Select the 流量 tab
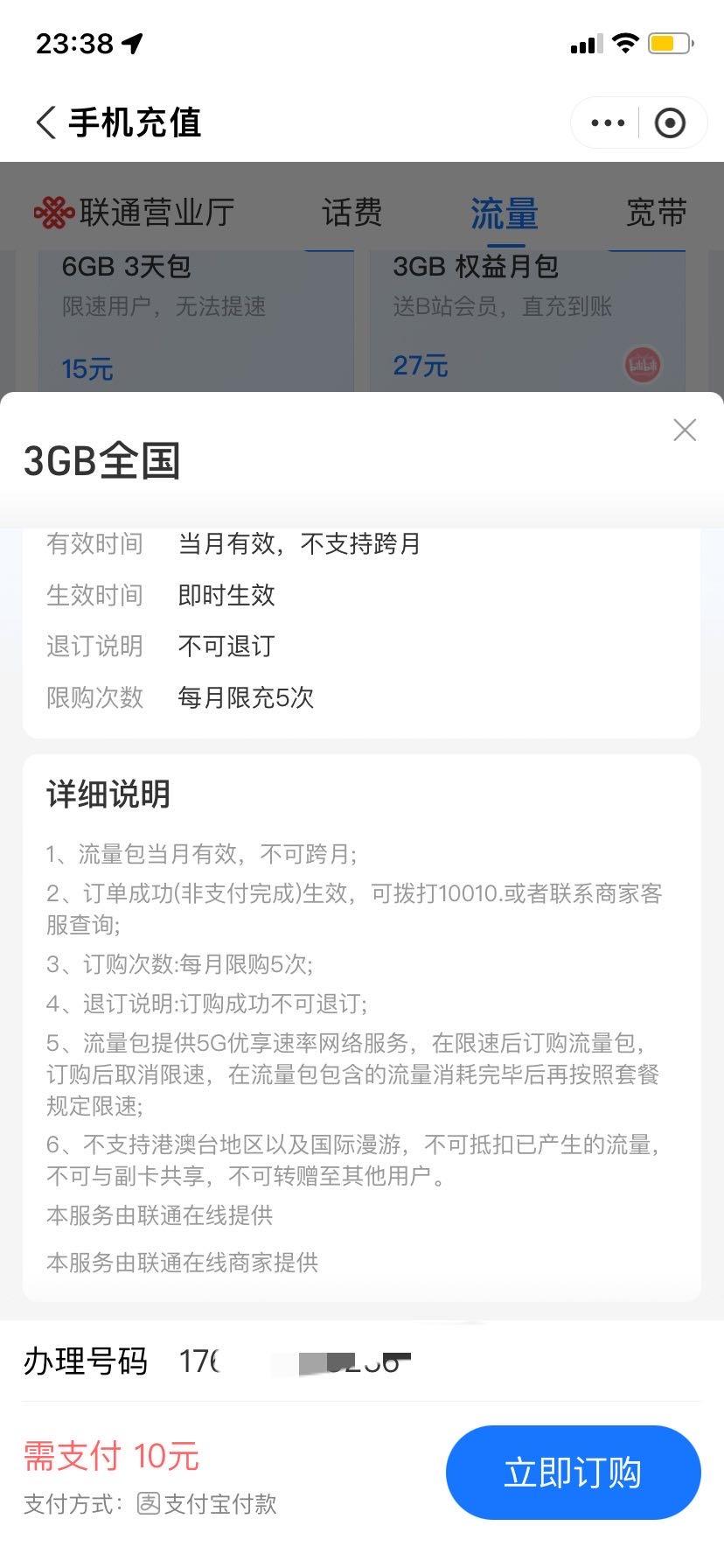This screenshot has height=1568, width=724. point(504,213)
